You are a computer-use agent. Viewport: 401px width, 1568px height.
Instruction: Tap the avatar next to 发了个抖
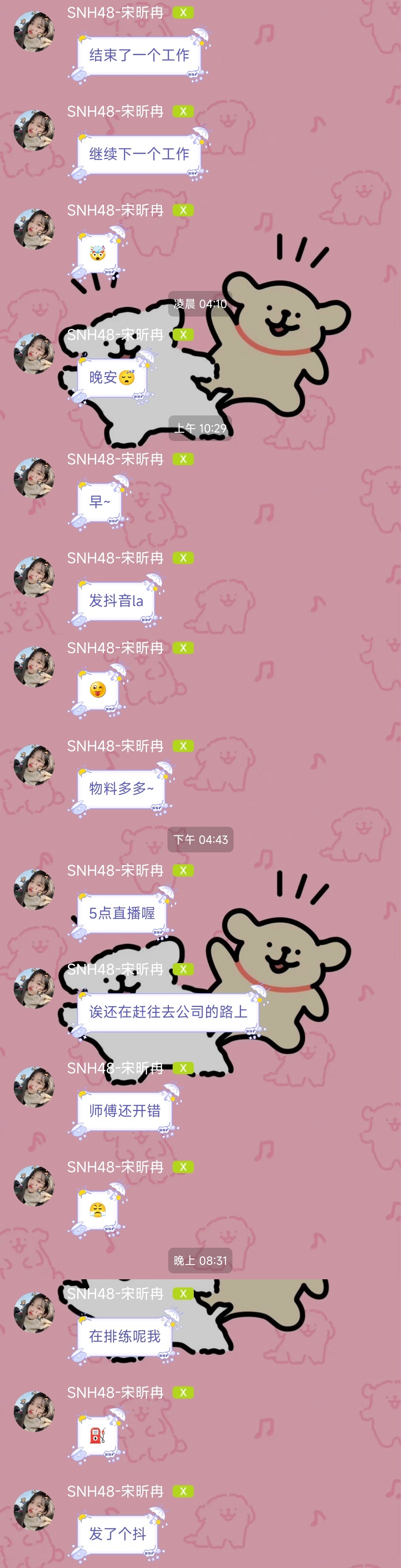[x=34, y=1510]
